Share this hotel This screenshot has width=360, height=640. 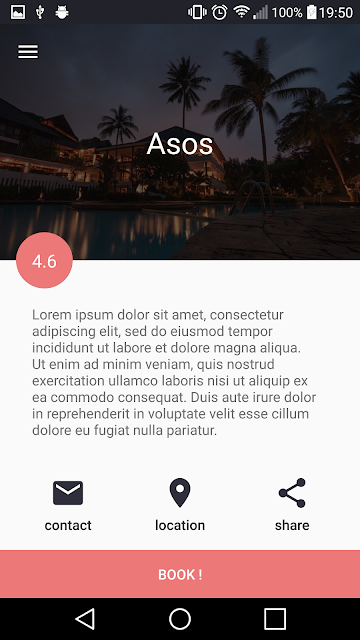pos(292,493)
